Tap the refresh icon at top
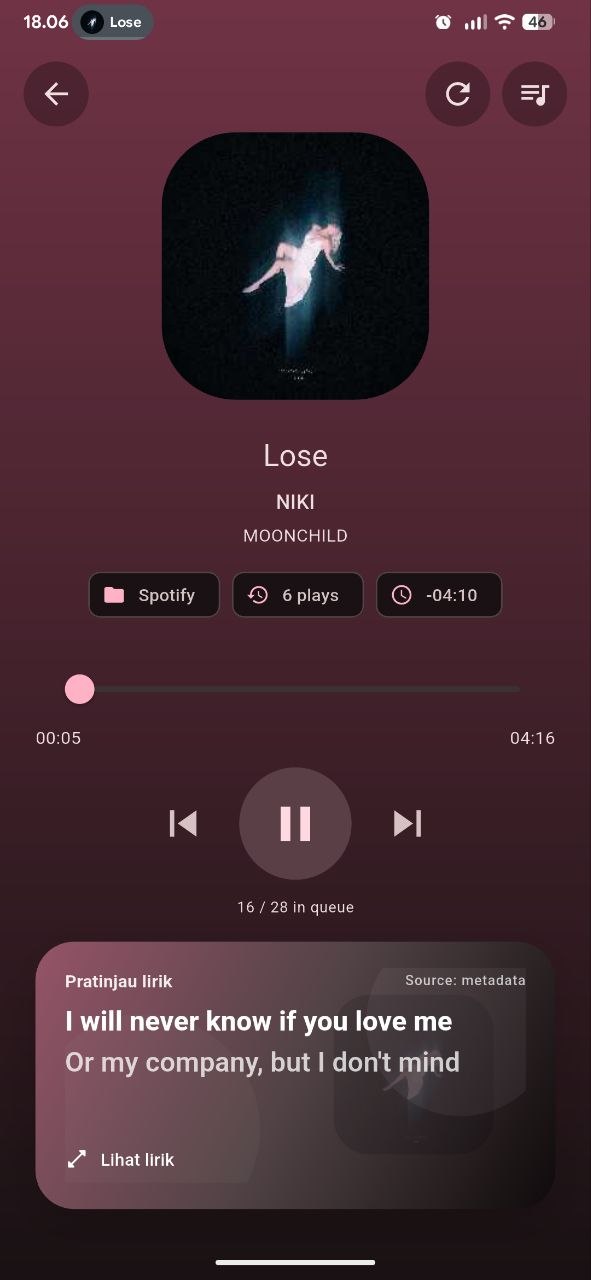The width and height of the screenshot is (591, 1280). 458,94
